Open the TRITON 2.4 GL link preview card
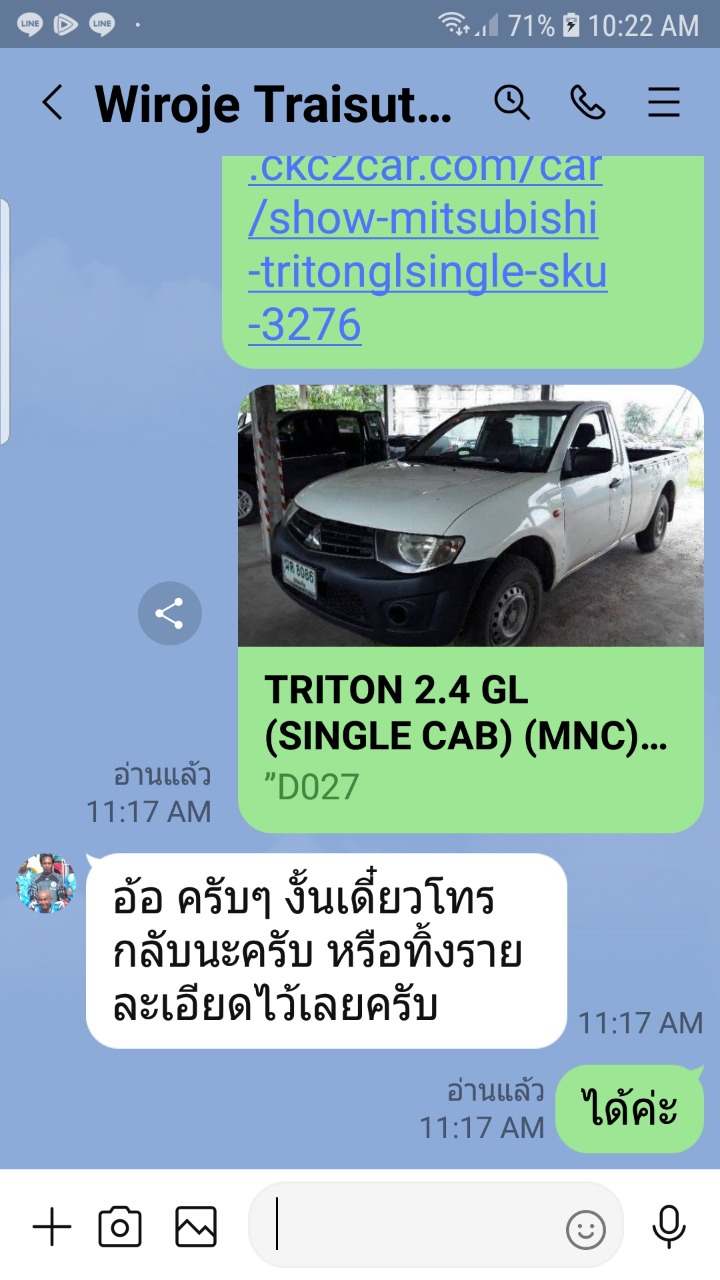 coord(471,609)
